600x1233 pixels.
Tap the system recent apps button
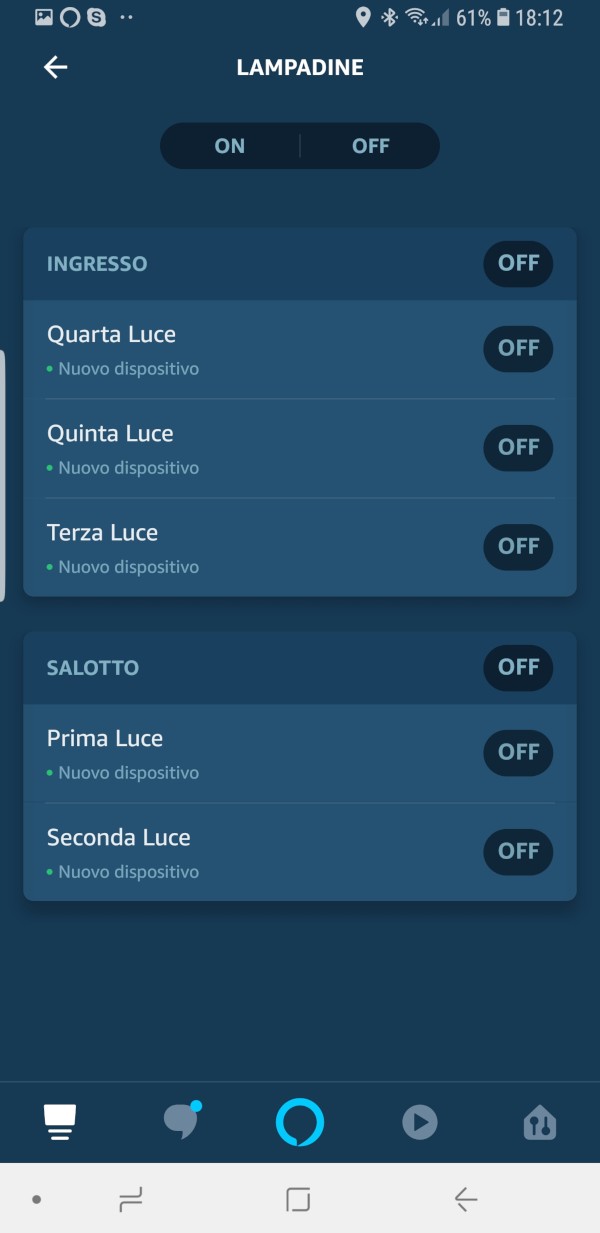131,1199
